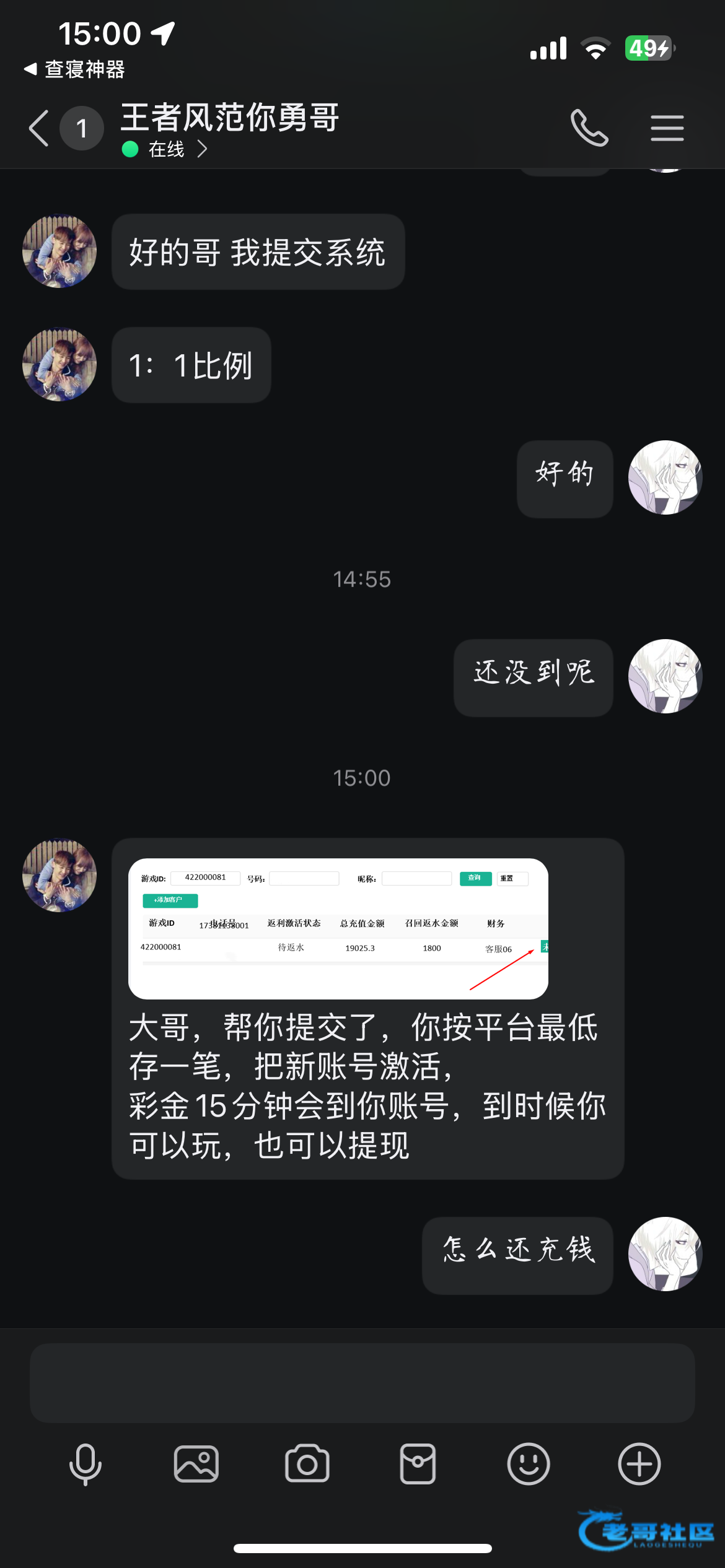Open the emoji panel
Viewport: 725px width, 1568px height.
[529, 1464]
